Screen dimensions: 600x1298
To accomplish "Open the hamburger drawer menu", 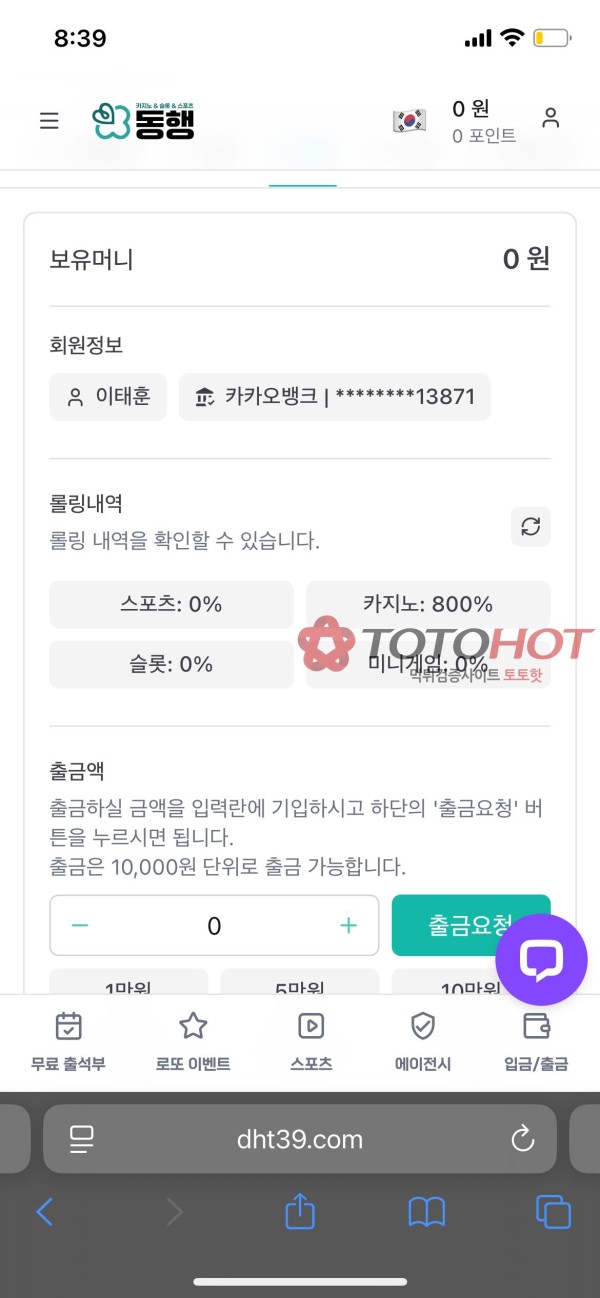I will (49, 121).
